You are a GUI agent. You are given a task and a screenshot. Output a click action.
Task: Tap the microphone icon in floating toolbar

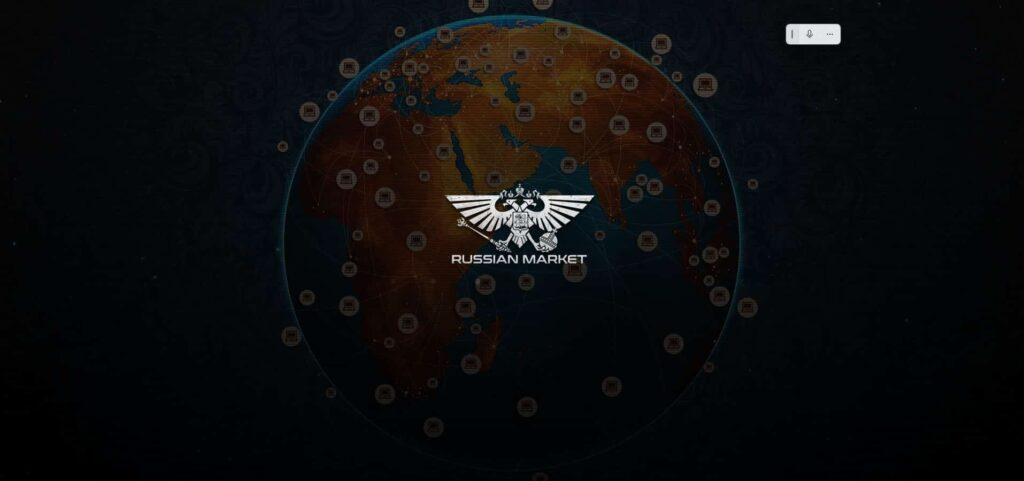point(809,34)
